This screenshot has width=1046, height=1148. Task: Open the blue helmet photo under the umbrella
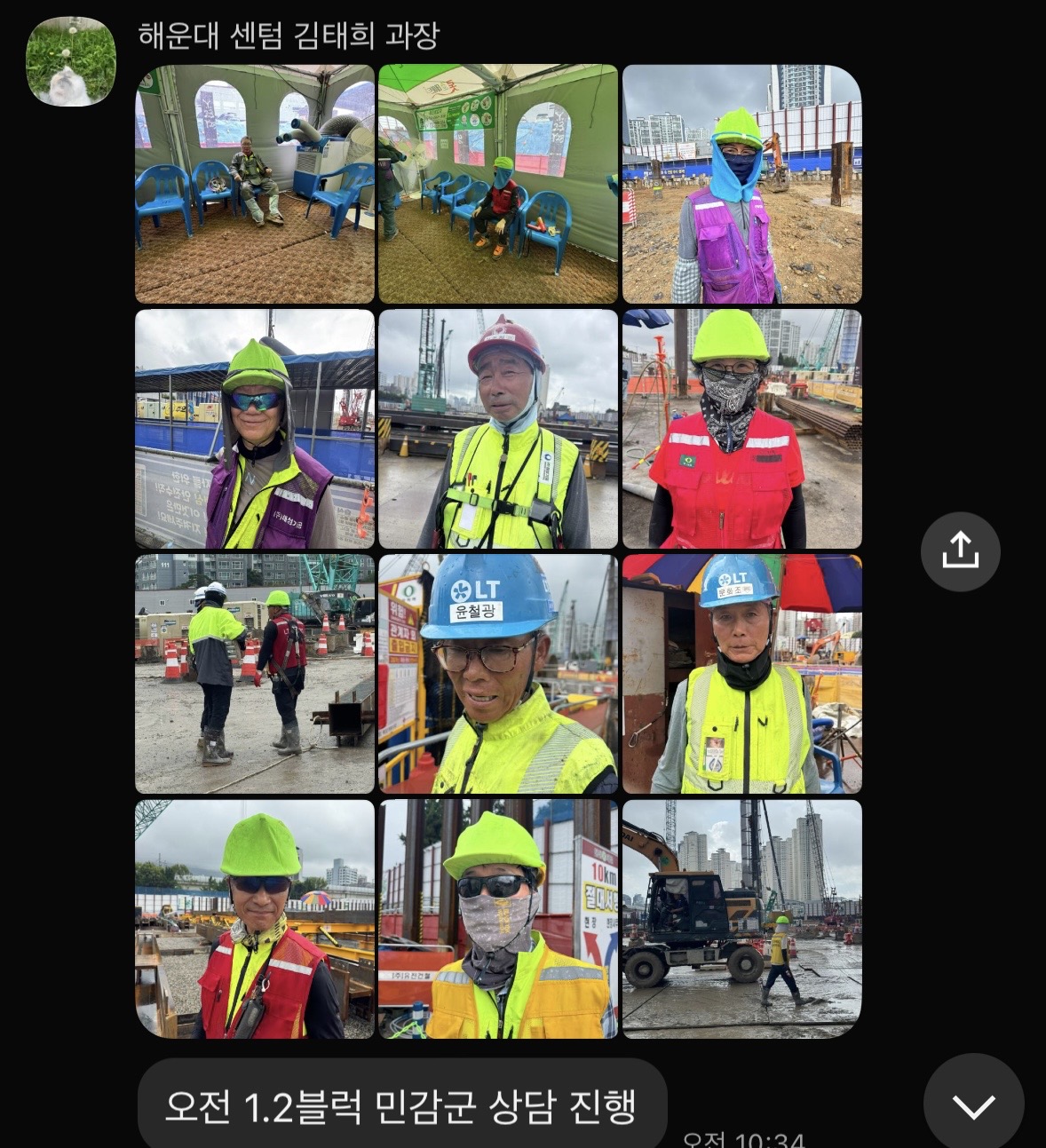point(742,674)
